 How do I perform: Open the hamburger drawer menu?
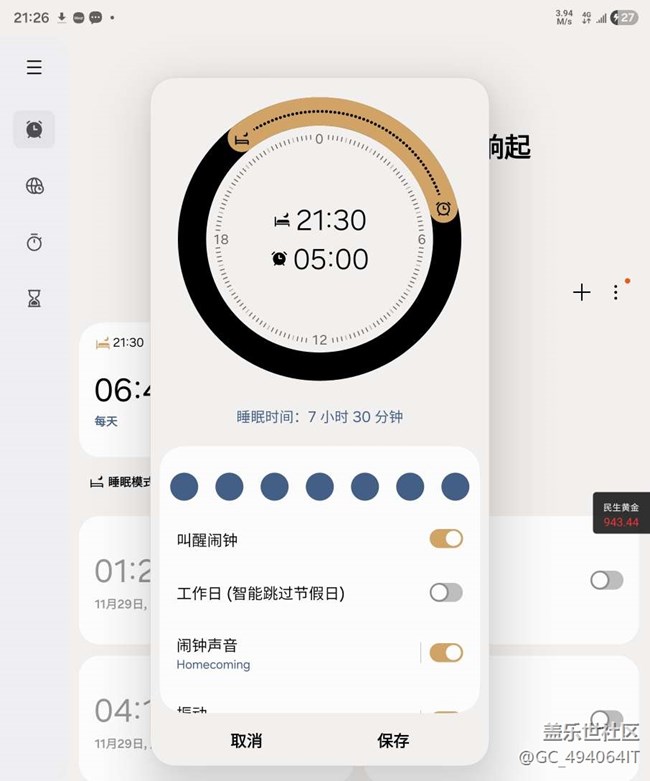(x=34, y=67)
